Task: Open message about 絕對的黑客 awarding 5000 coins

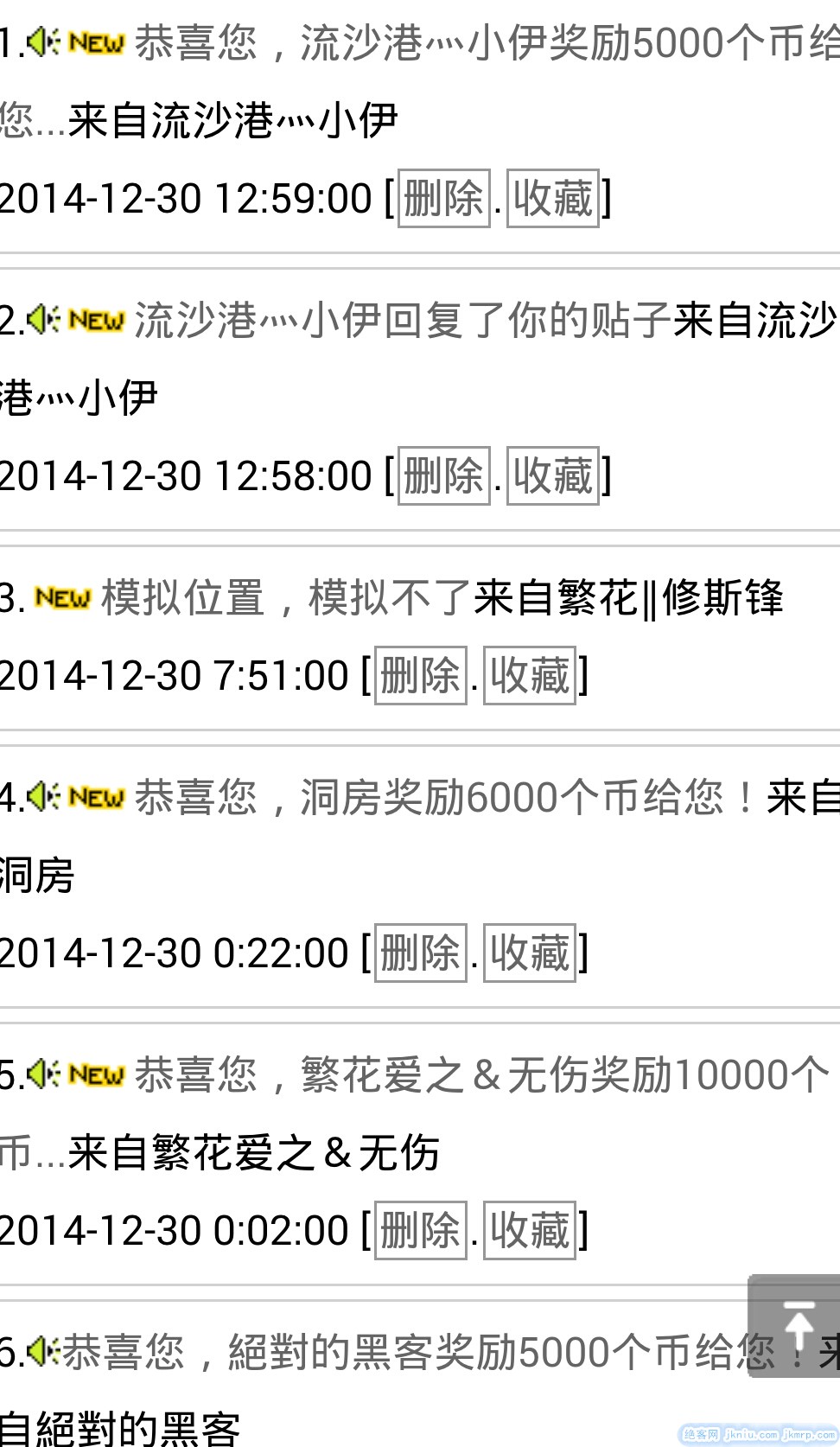Action: click(415, 1353)
